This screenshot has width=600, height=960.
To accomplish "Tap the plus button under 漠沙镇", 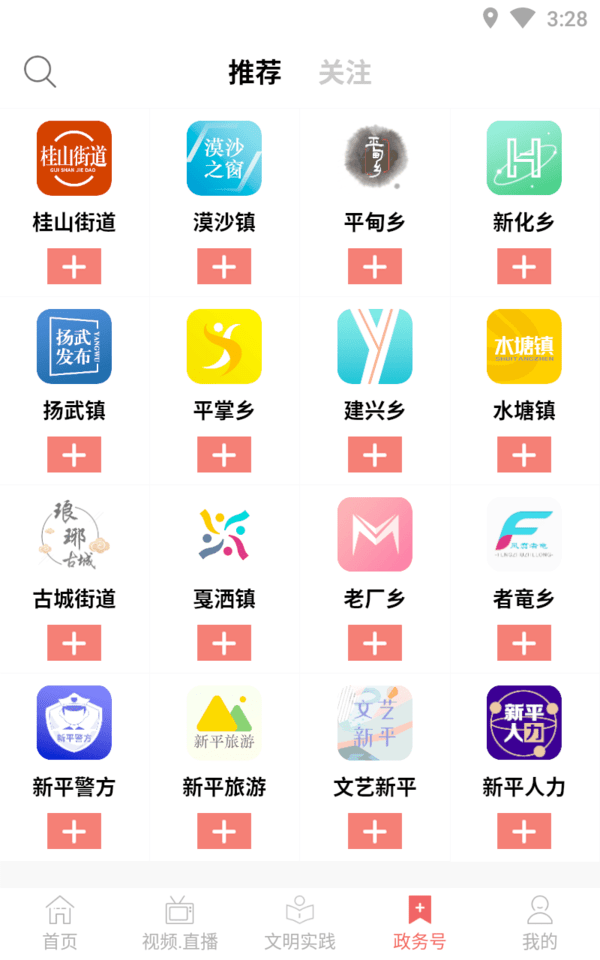I will pos(224,267).
